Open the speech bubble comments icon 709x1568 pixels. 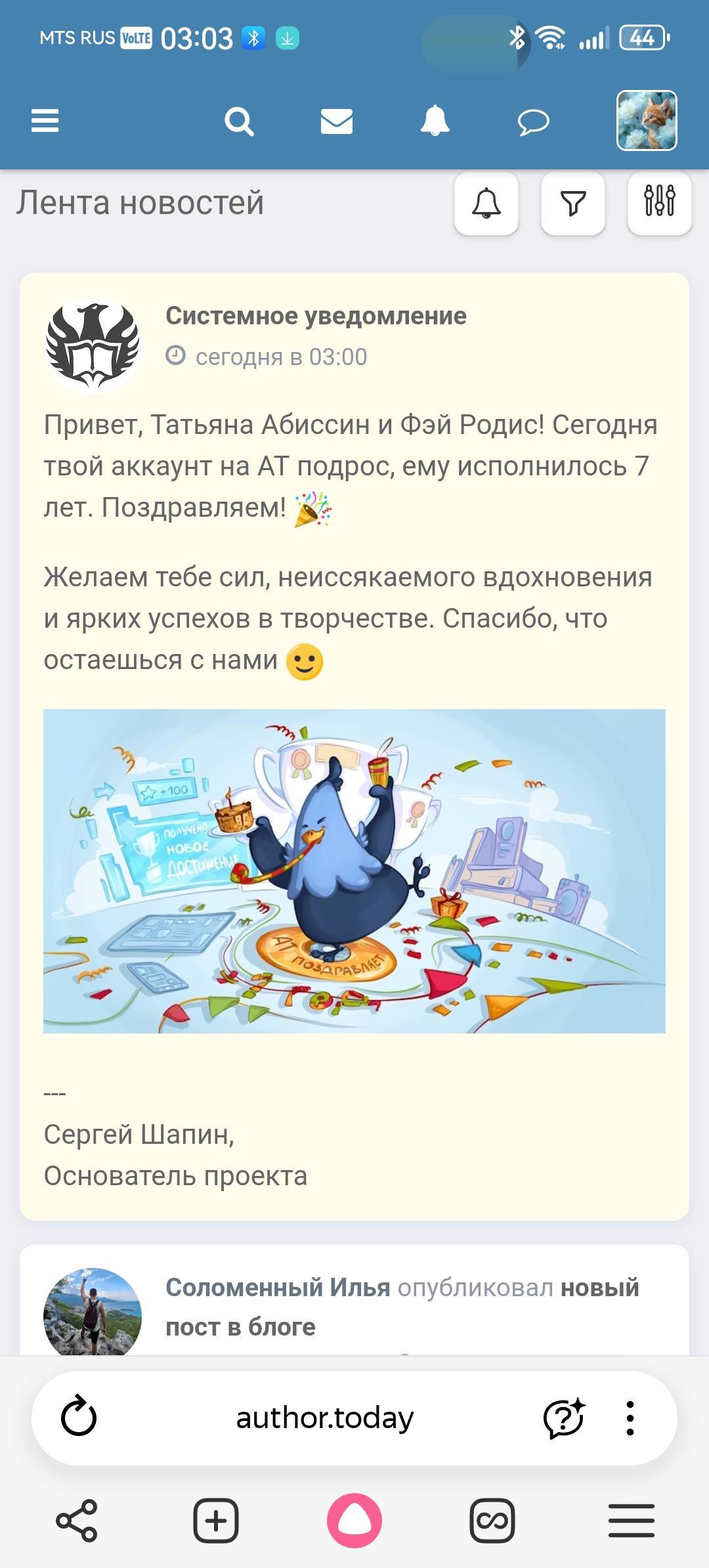[533, 122]
